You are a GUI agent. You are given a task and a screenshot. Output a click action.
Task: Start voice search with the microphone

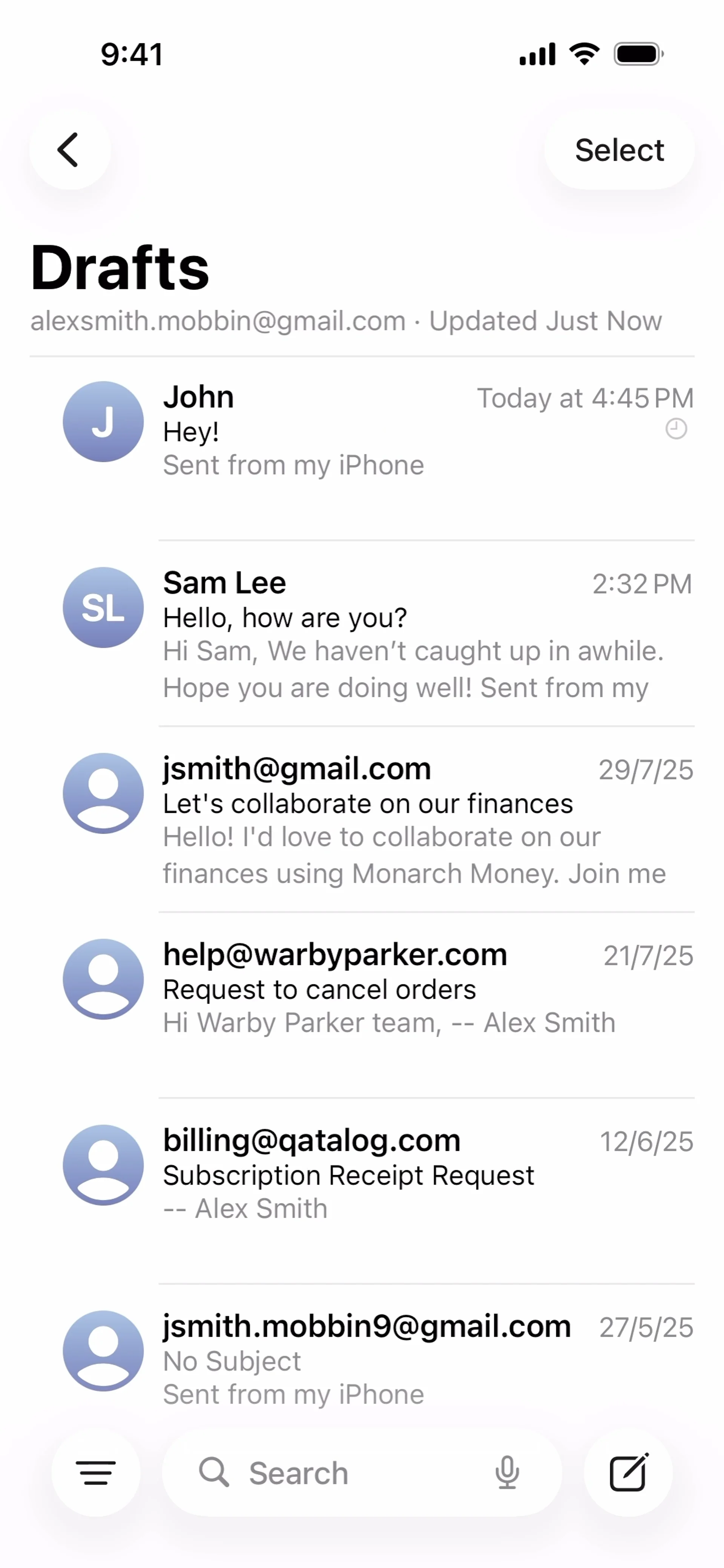click(x=507, y=1473)
